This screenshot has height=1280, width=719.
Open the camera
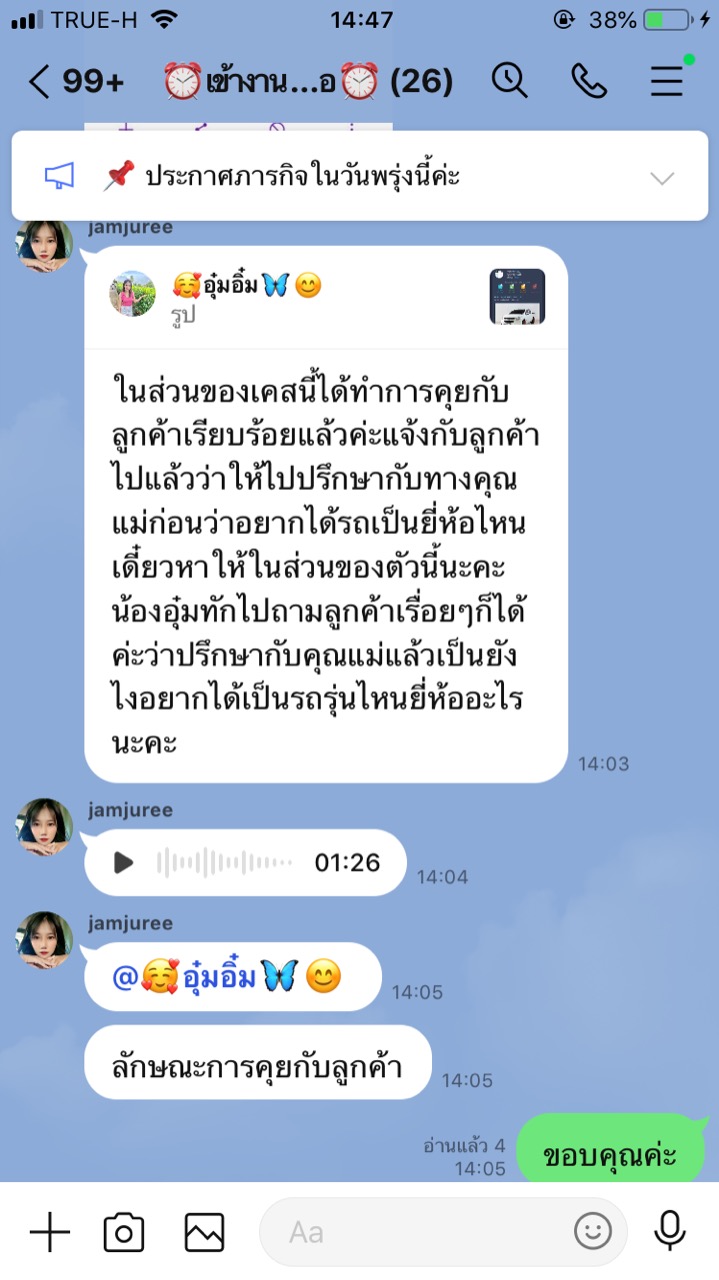pos(124,1232)
